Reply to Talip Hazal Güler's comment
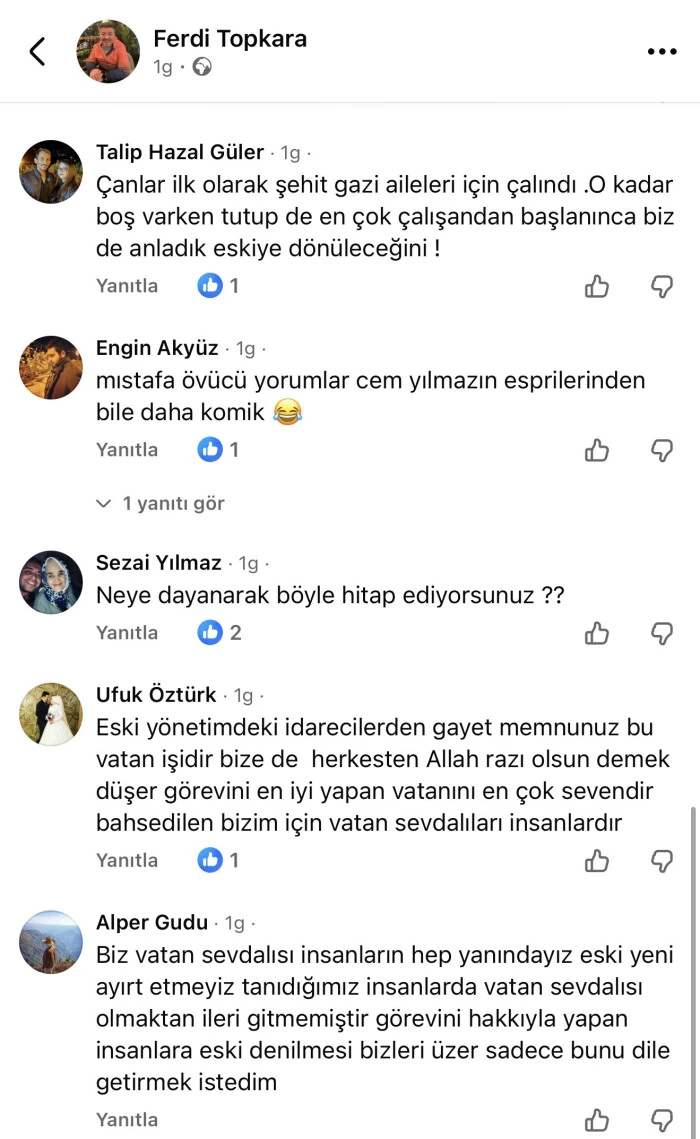Screen dimensions: 700x1139 click(127, 286)
